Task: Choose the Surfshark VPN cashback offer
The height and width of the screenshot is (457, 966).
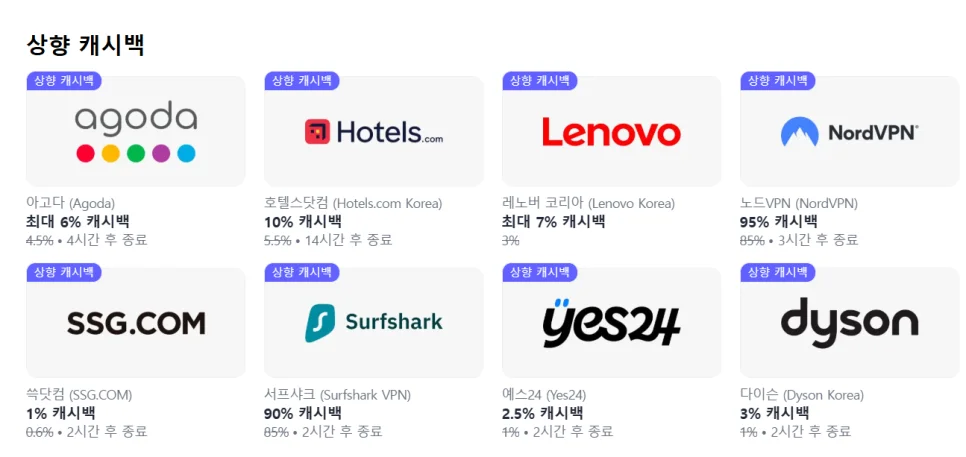Action: click(x=374, y=323)
